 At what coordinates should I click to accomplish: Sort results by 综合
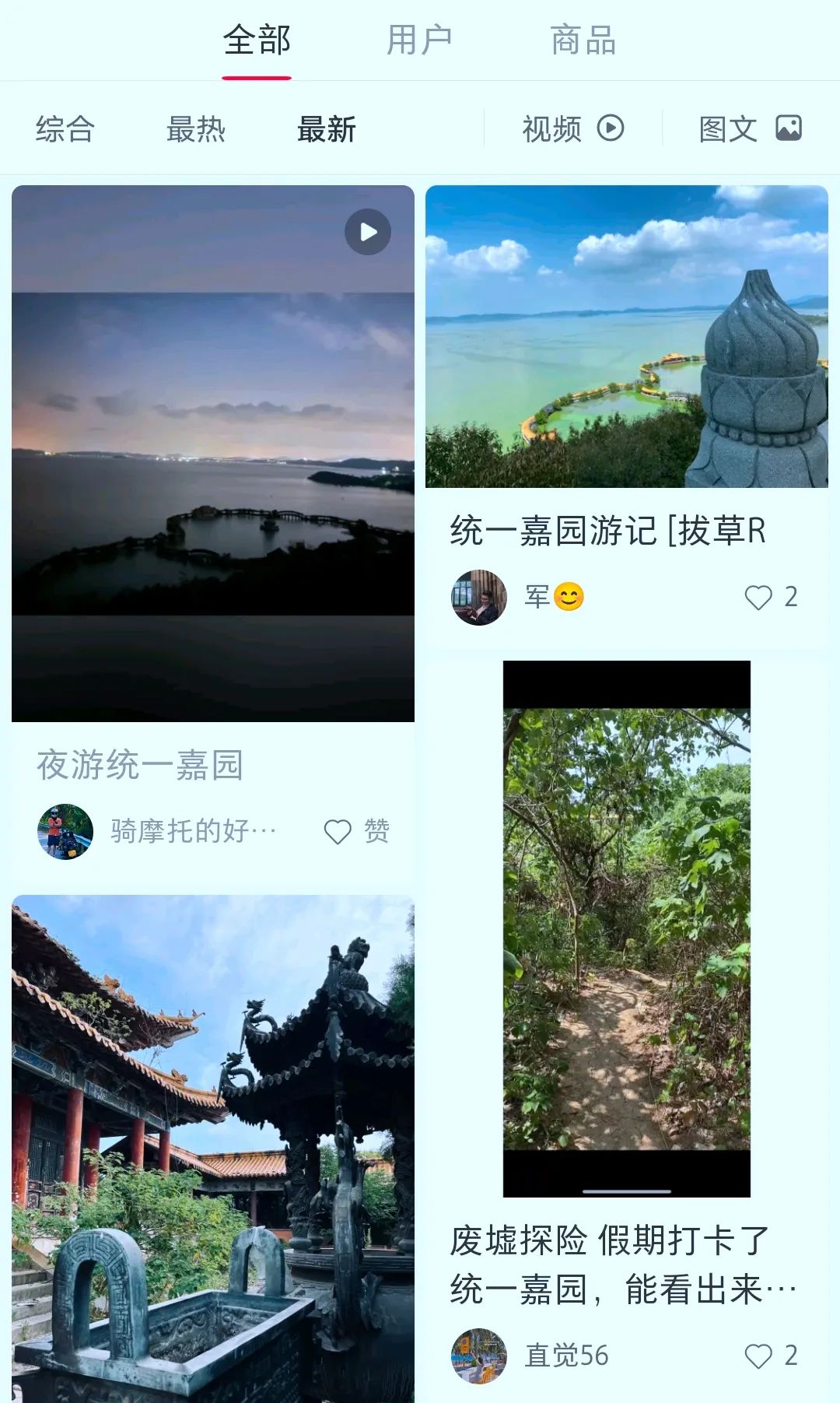pos(65,129)
